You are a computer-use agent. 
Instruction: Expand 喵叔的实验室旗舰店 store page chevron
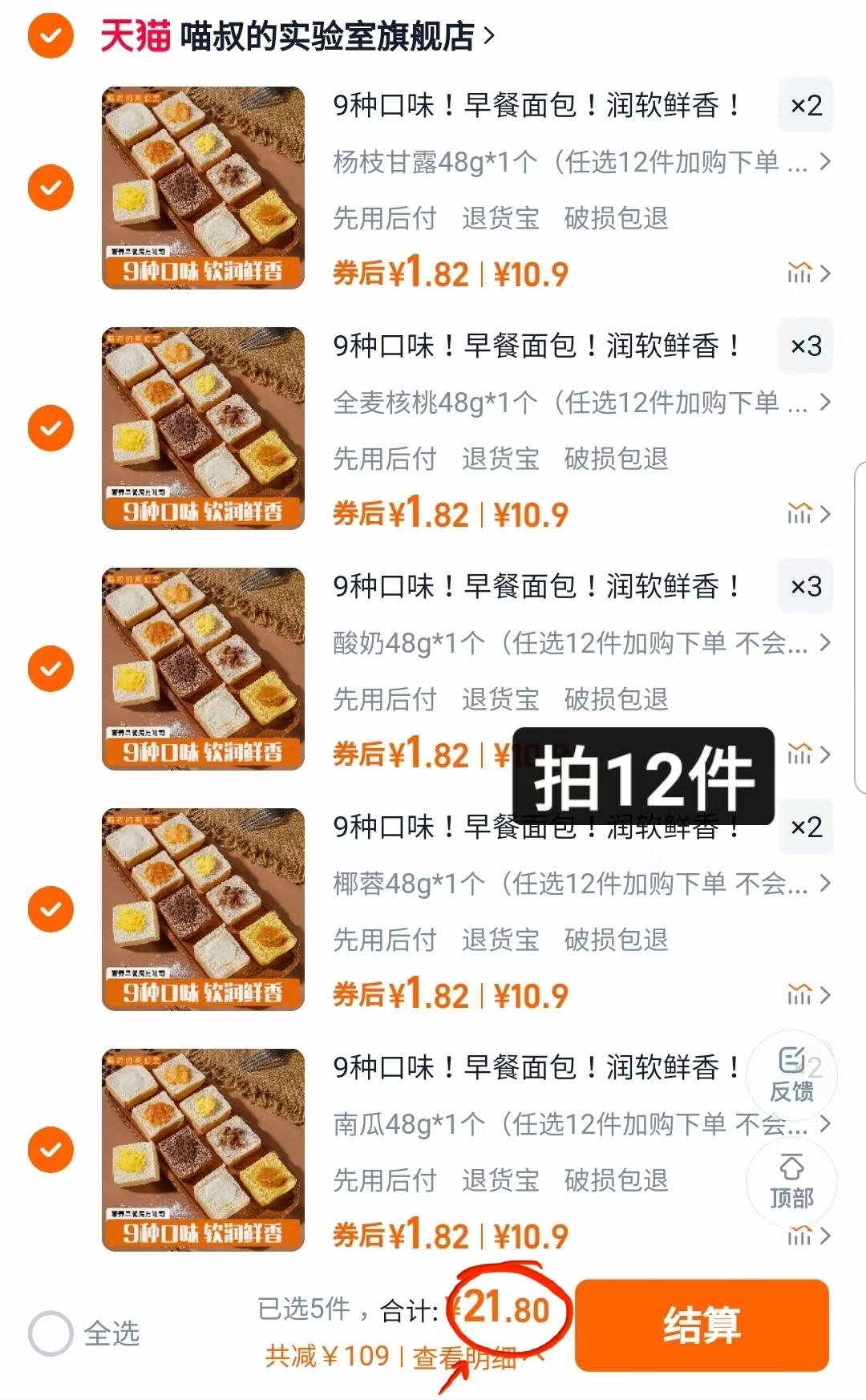click(488, 34)
